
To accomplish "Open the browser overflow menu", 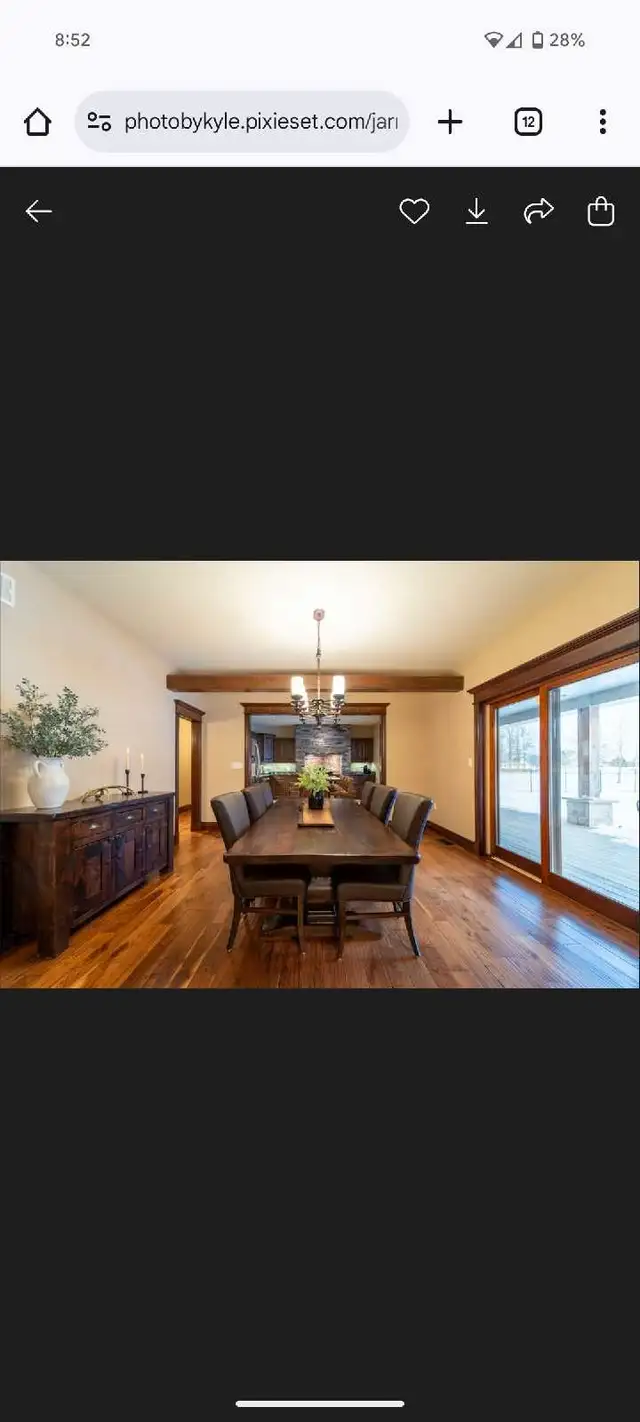I will tap(602, 122).
